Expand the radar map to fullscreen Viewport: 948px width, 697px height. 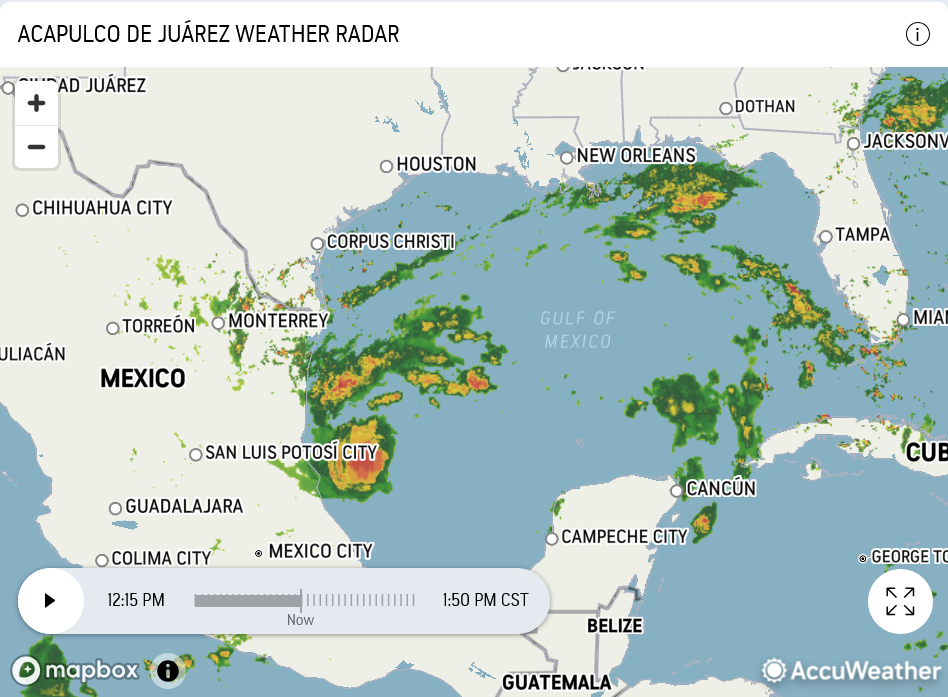point(900,601)
